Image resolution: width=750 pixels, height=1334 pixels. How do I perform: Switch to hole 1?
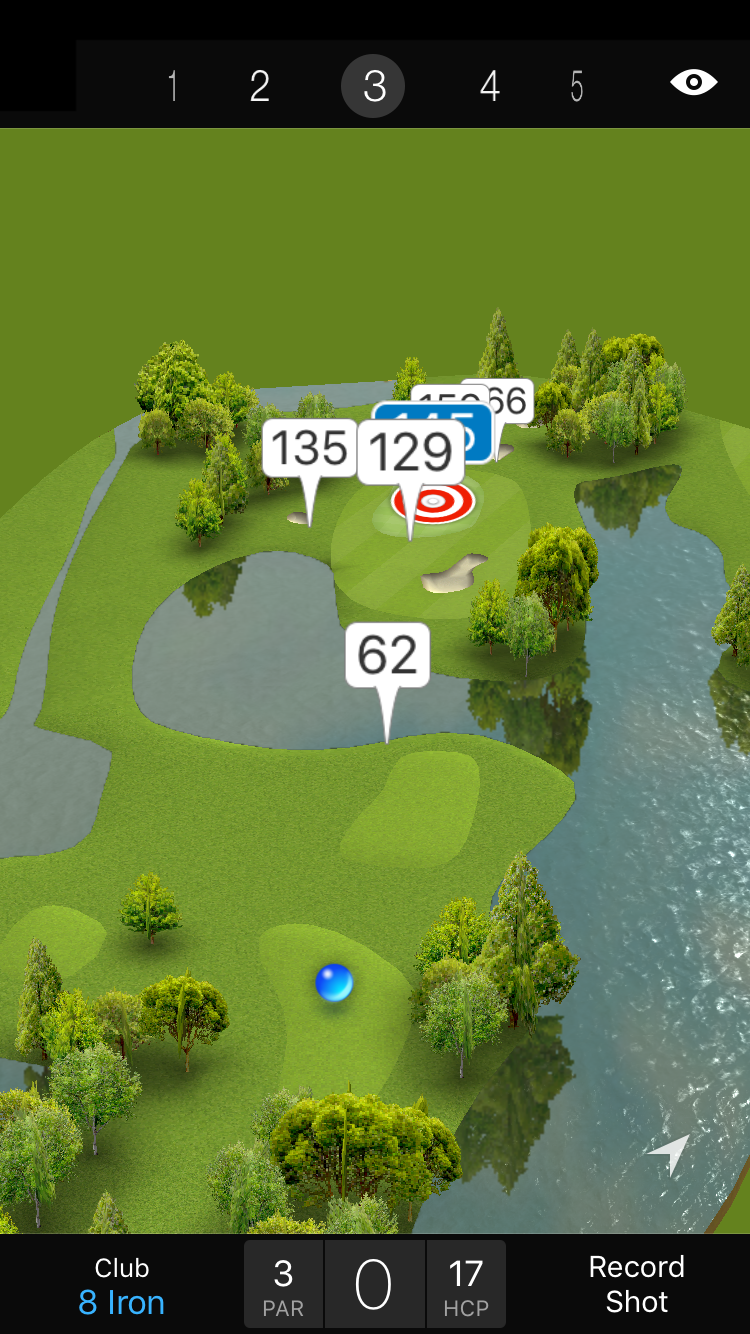point(173,86)
